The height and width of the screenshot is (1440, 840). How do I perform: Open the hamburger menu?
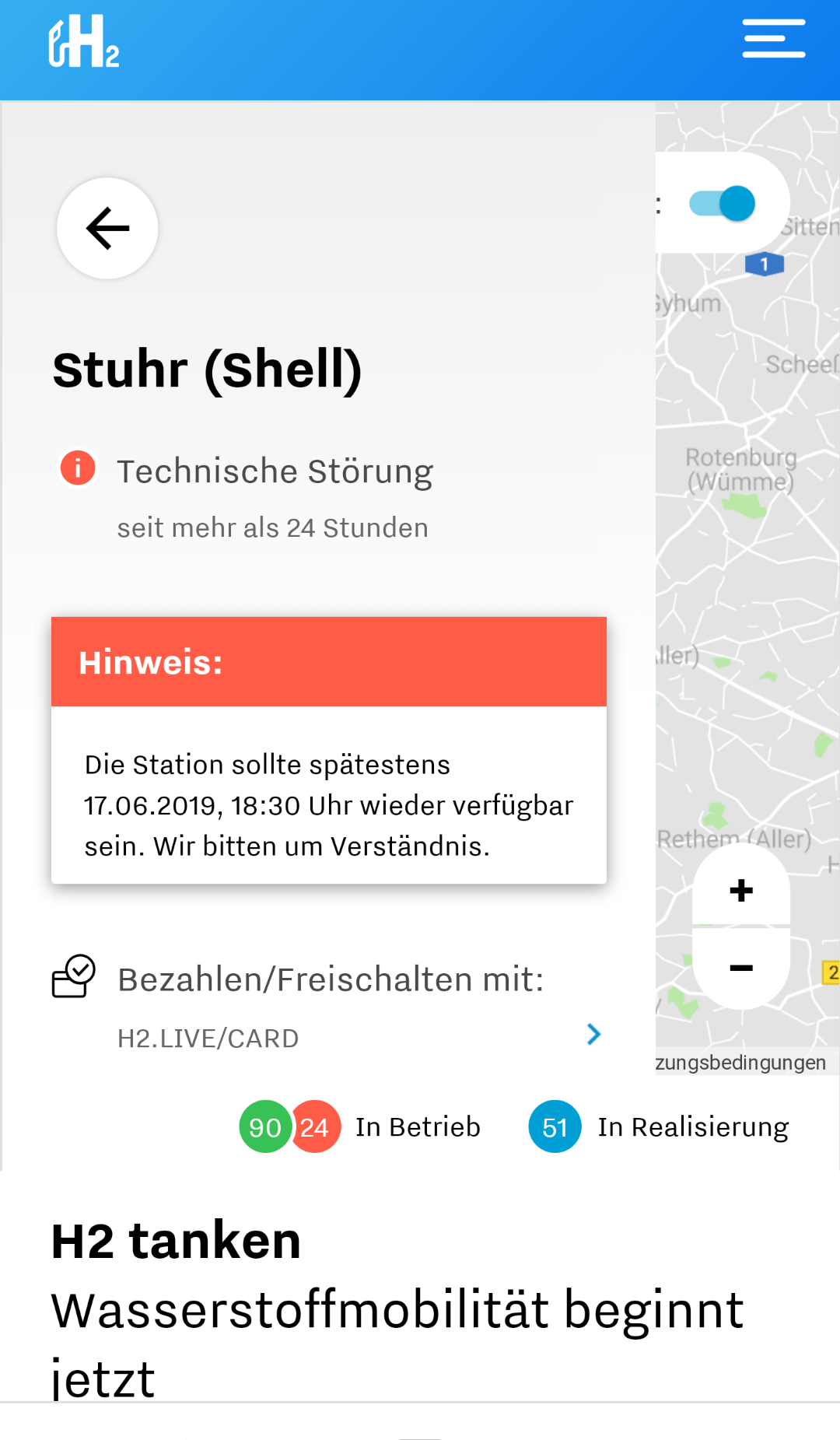tap(773, 39)
